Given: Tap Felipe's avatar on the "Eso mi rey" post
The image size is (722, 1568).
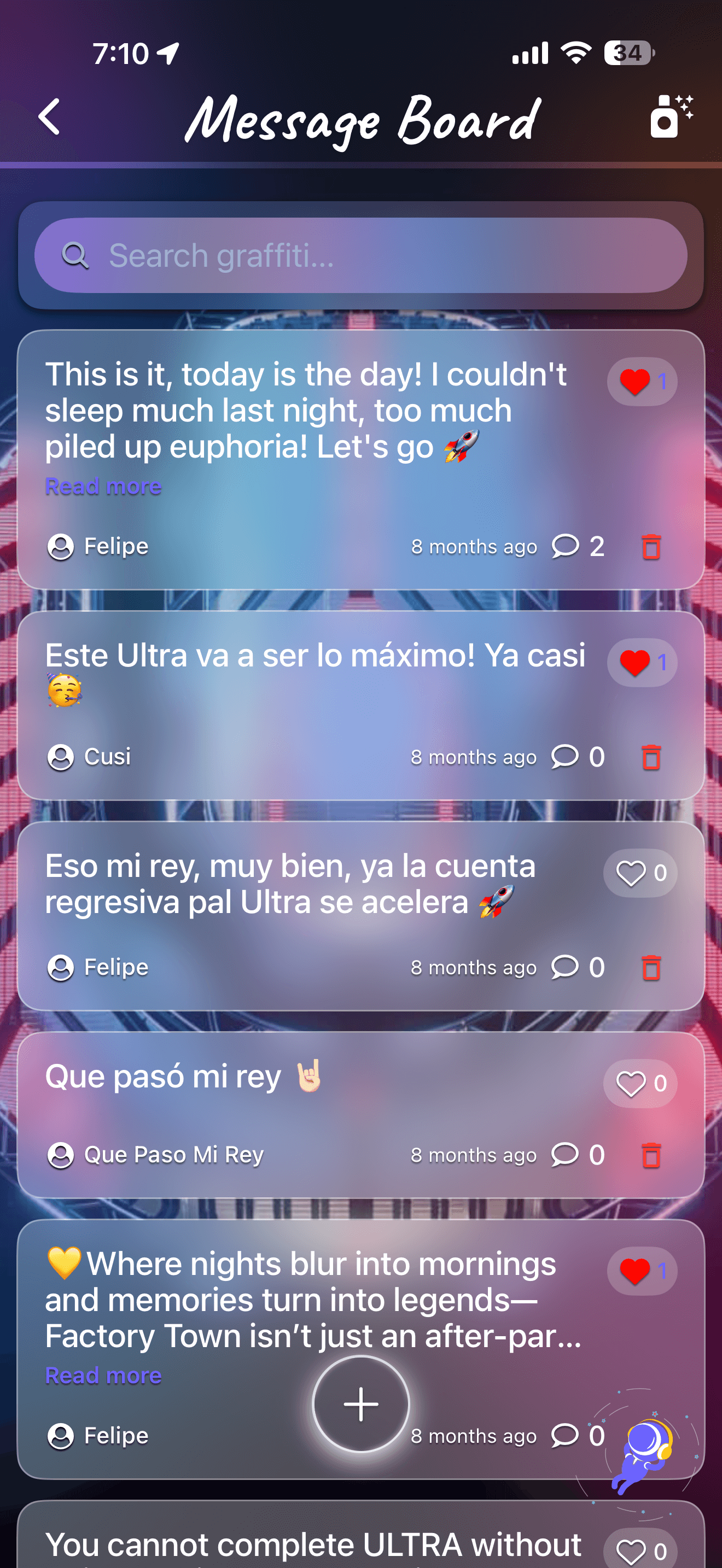Looking at the screenshot, I should (x=61, y=968).
